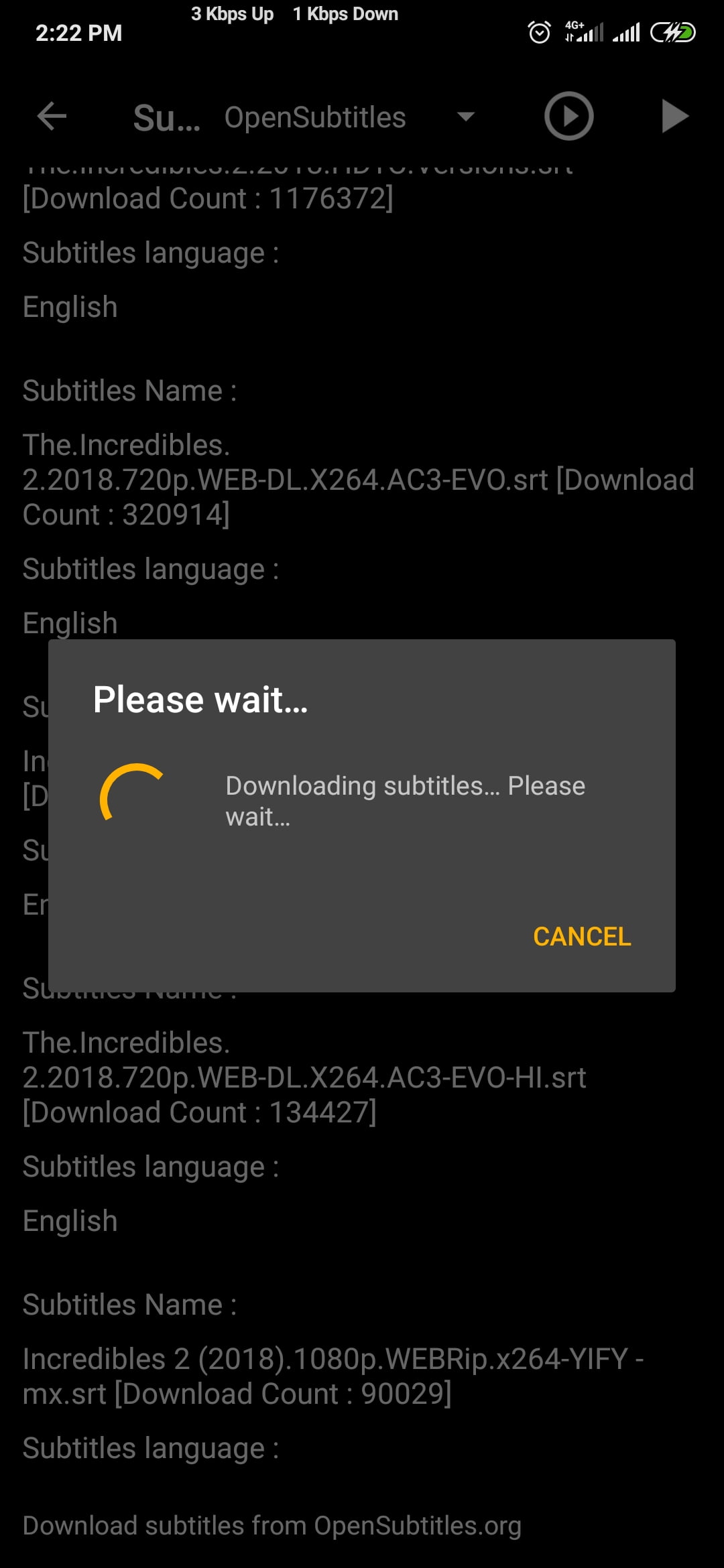724x1568 pixels.
Task: Choose the AC3-EVO-HI.srt subtitle entry
Action: [304, 1077]
